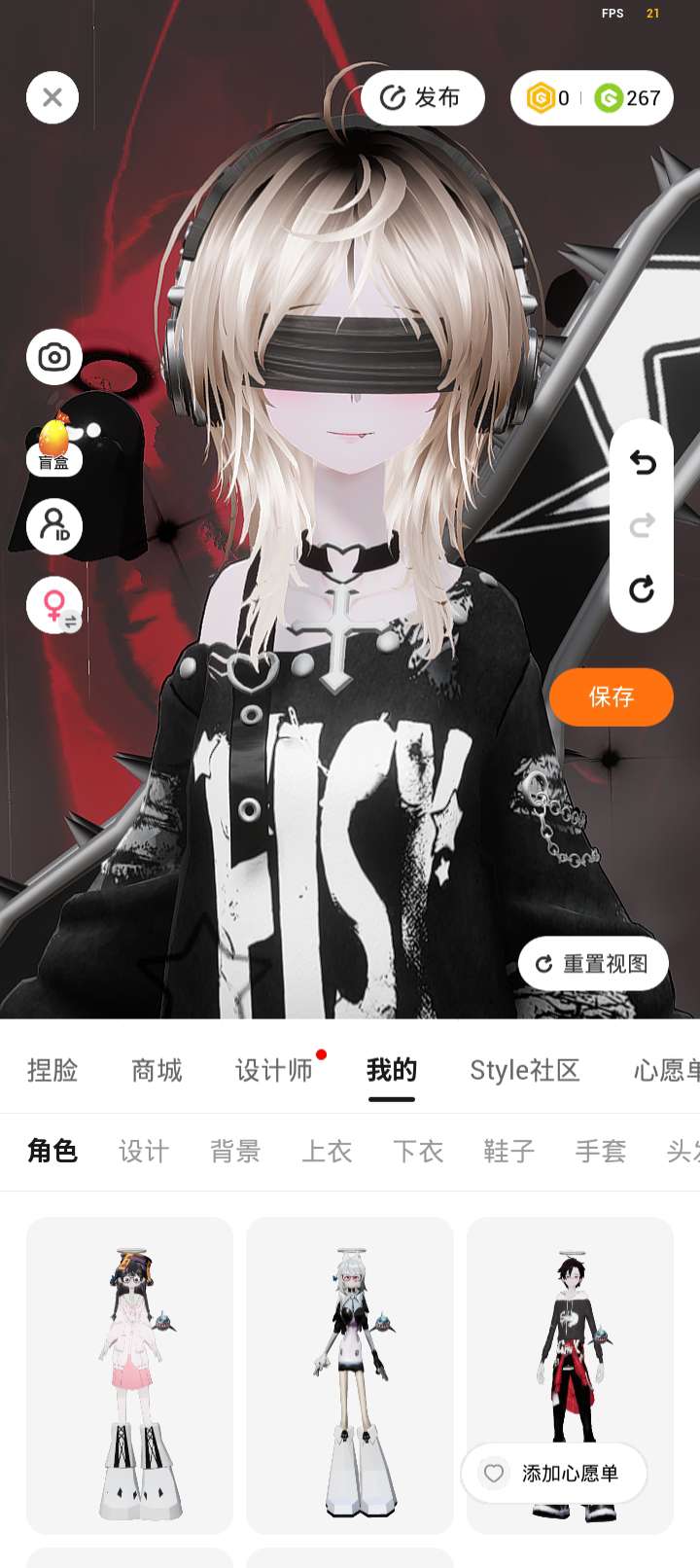Switch the avatar gender
The height and width of the screenshot is (1568, 700).
[x=54, y=605]
